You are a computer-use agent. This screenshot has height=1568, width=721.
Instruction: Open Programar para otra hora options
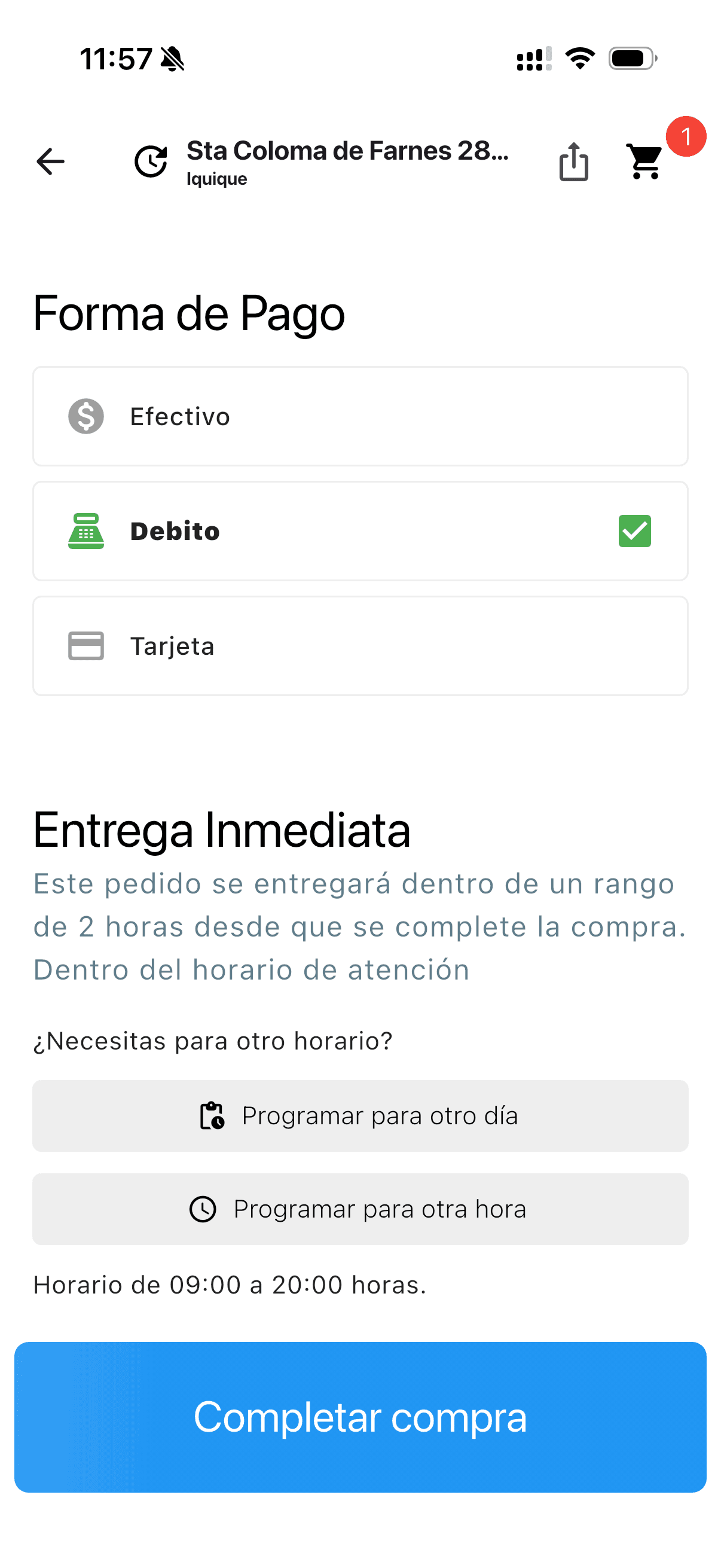pos(360,1209)
